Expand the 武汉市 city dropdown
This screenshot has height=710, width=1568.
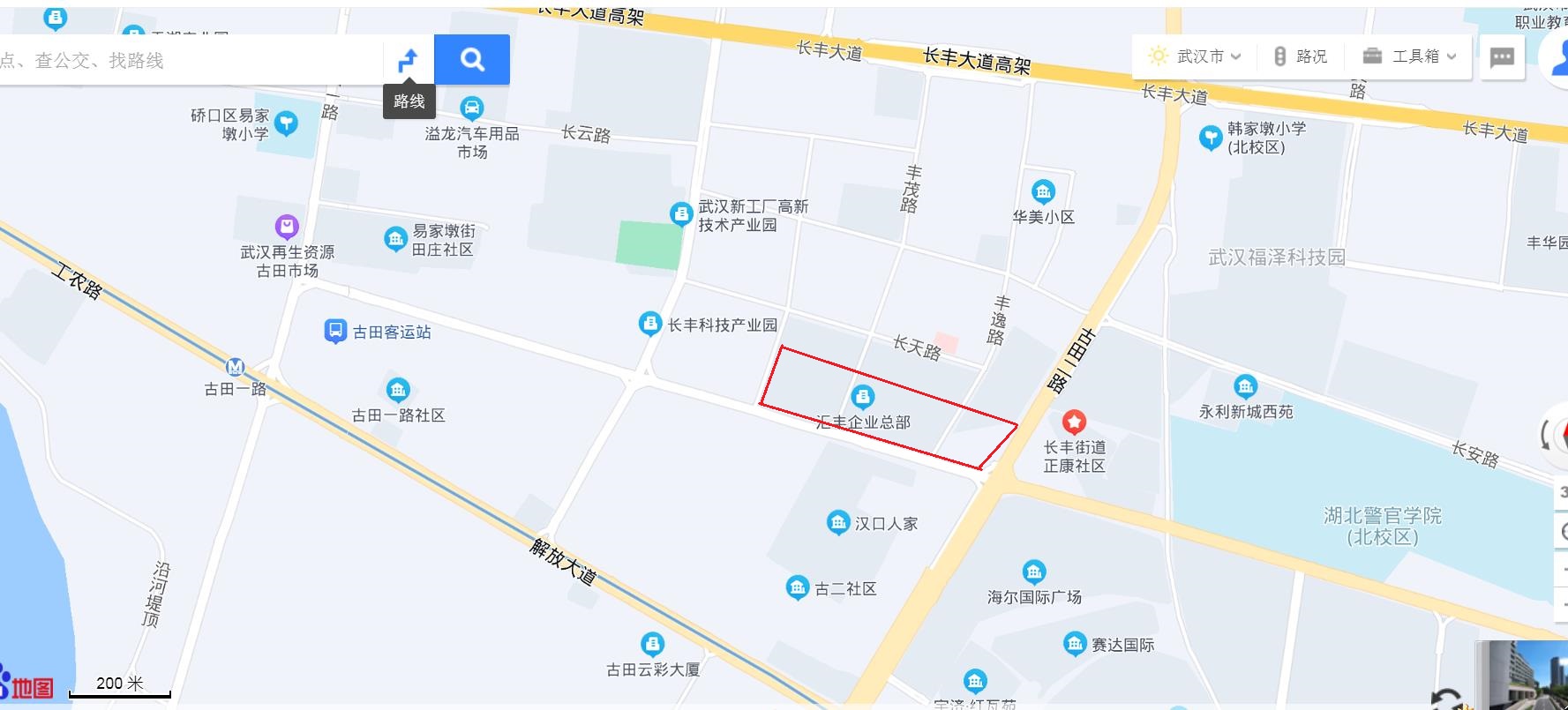pos(1196,56)
